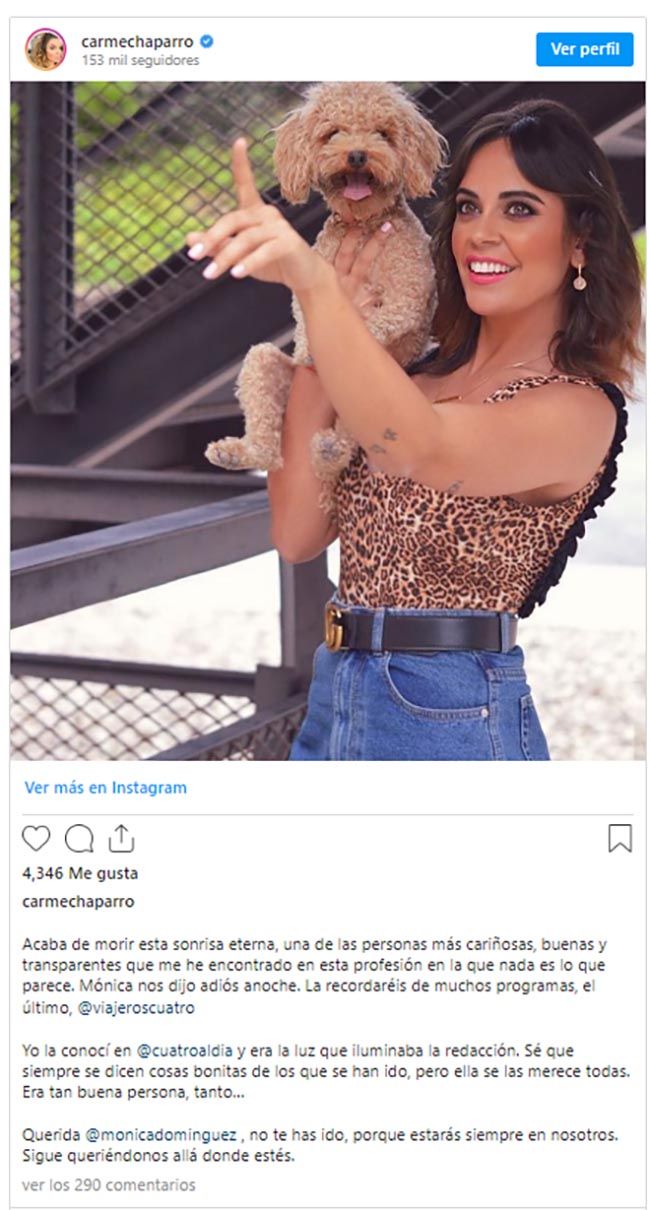Open carmechaparro's profile avatar
This screenshot has width=650, height=1210.
point(45,49)
